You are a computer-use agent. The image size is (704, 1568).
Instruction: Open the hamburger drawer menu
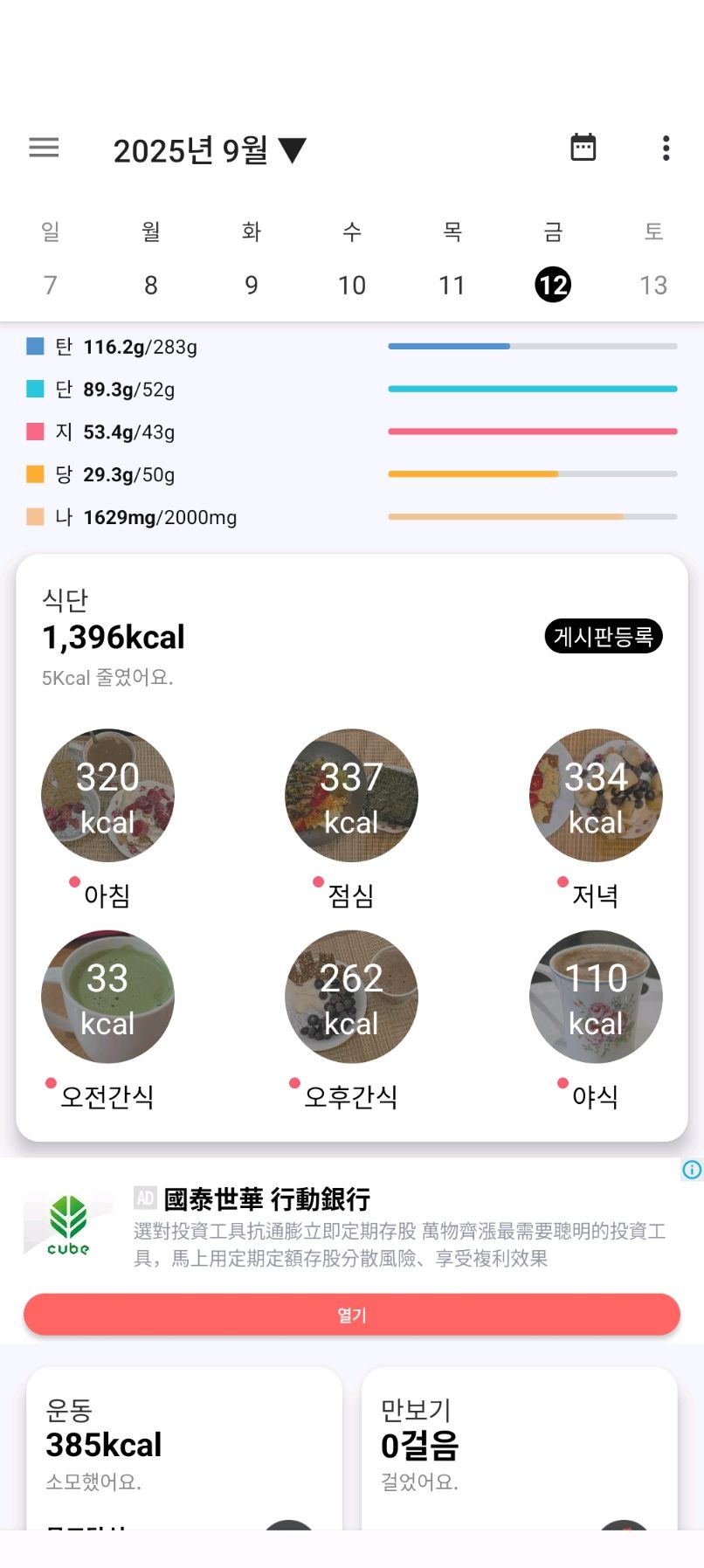click(44, 148)
